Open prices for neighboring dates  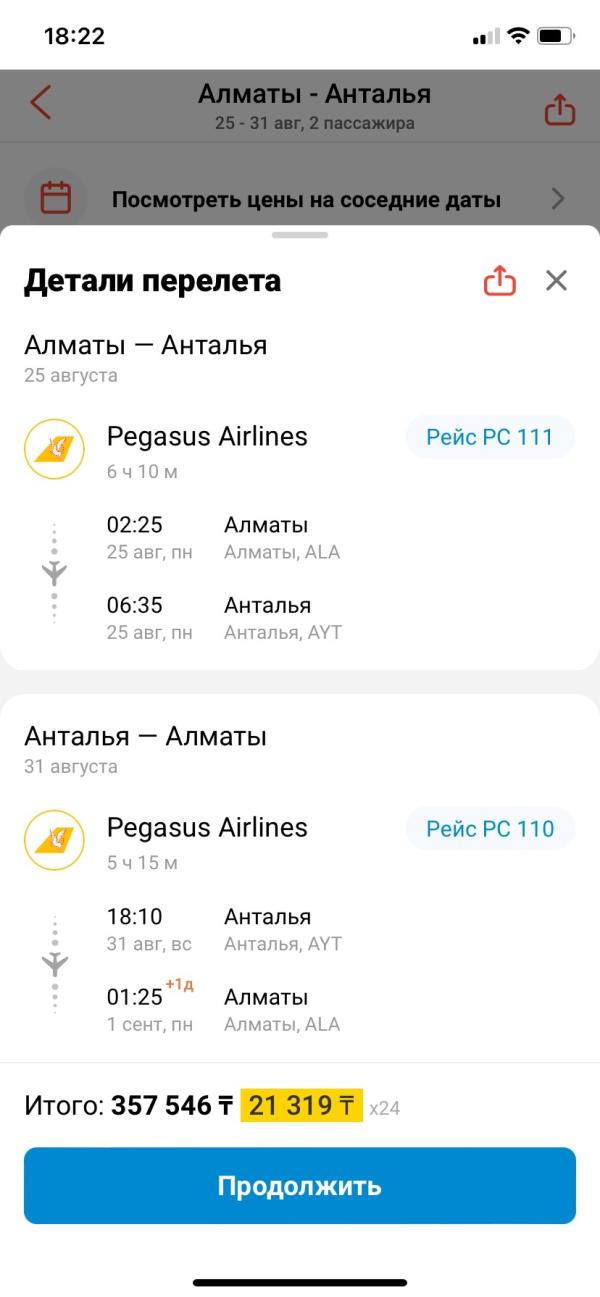[x=305, y=199]
